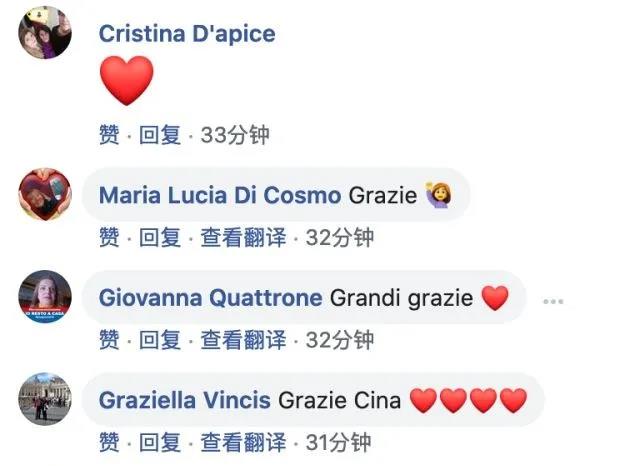View translation of Giovanna Quattrone's comment
Image resolution: width=640 pixels, height=466 pixels.
[x=243, y=340]
